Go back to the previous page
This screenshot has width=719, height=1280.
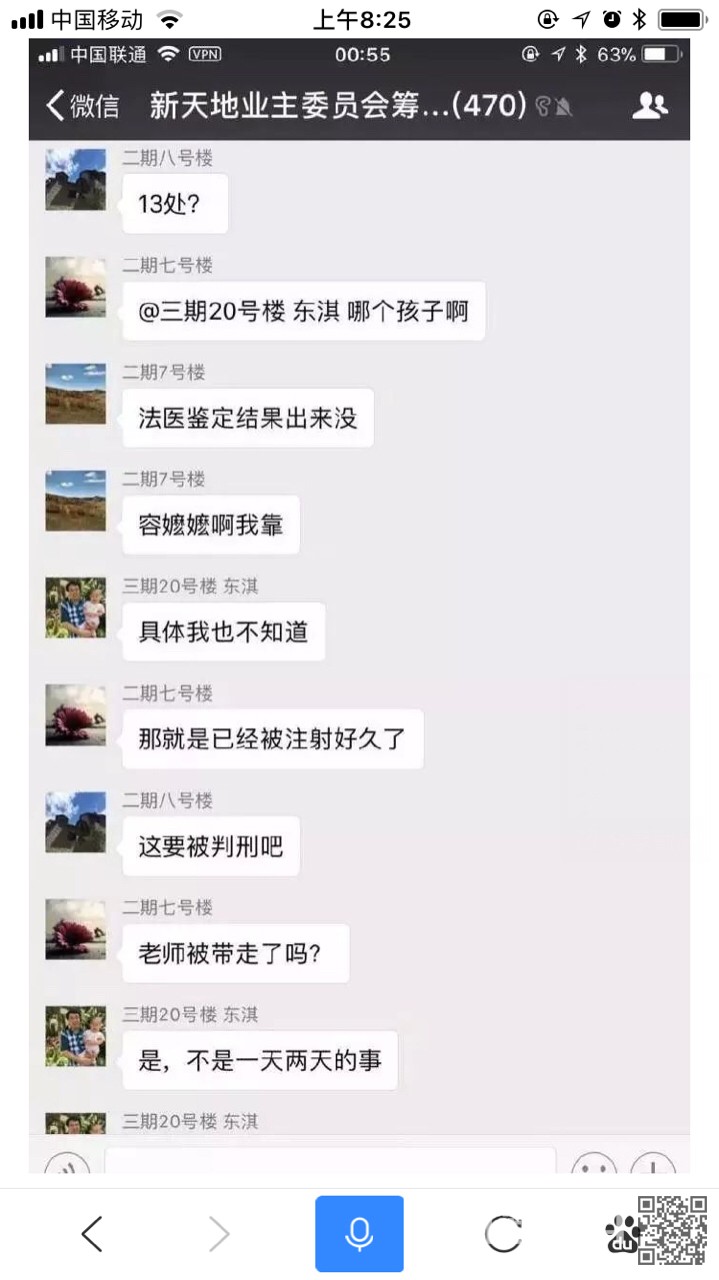pyautogui.click(x=92, y=1234)
